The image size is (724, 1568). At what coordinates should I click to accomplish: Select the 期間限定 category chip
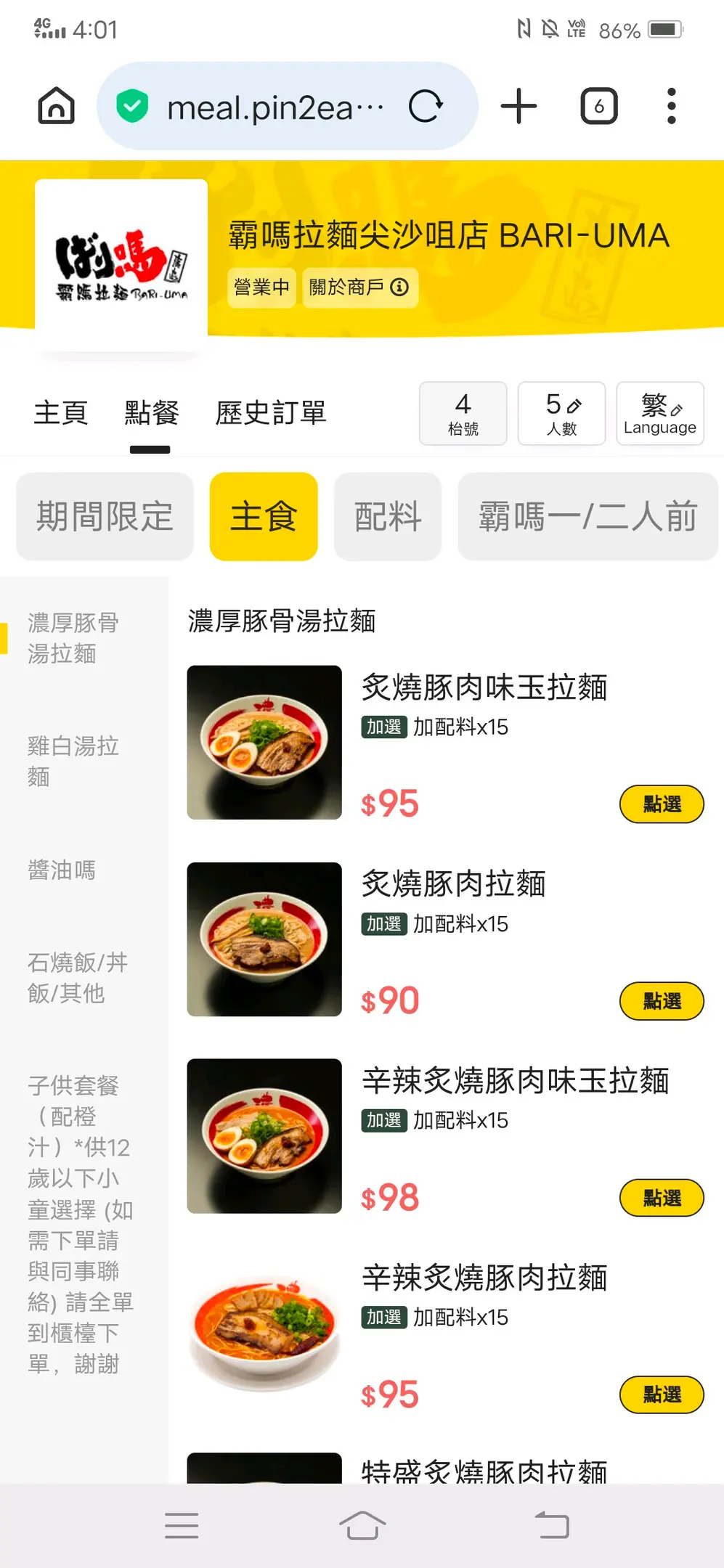point(105,517)
